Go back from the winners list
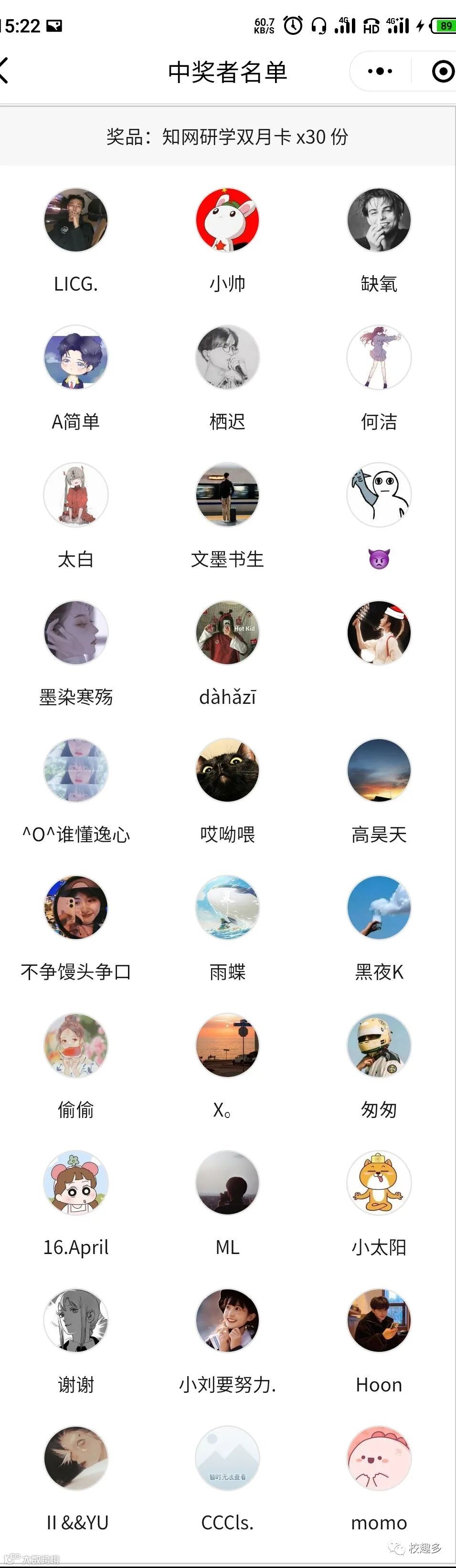The image size is (456, 1568). (x=5, y=71)
